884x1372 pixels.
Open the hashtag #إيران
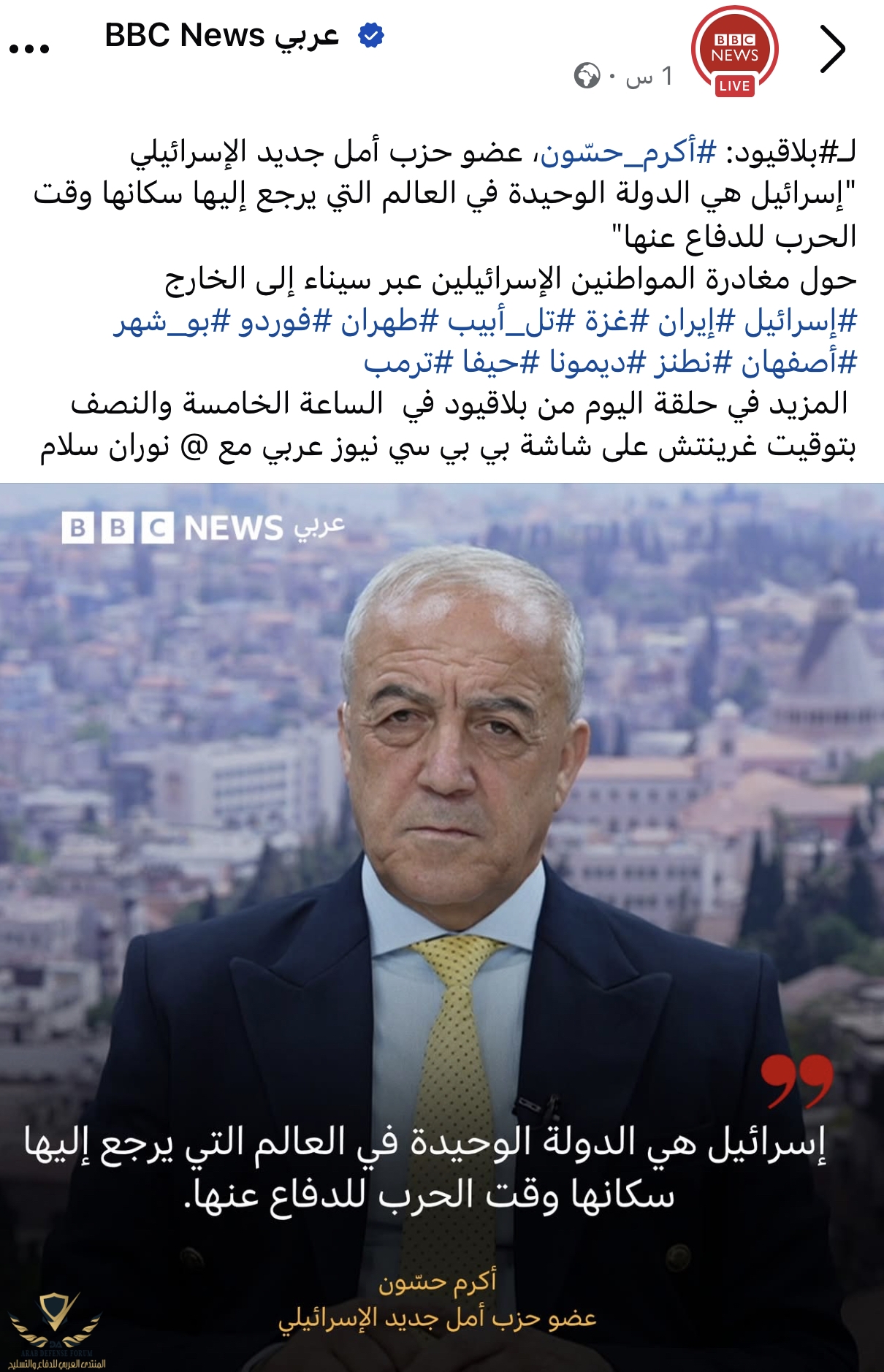(697, 321)
